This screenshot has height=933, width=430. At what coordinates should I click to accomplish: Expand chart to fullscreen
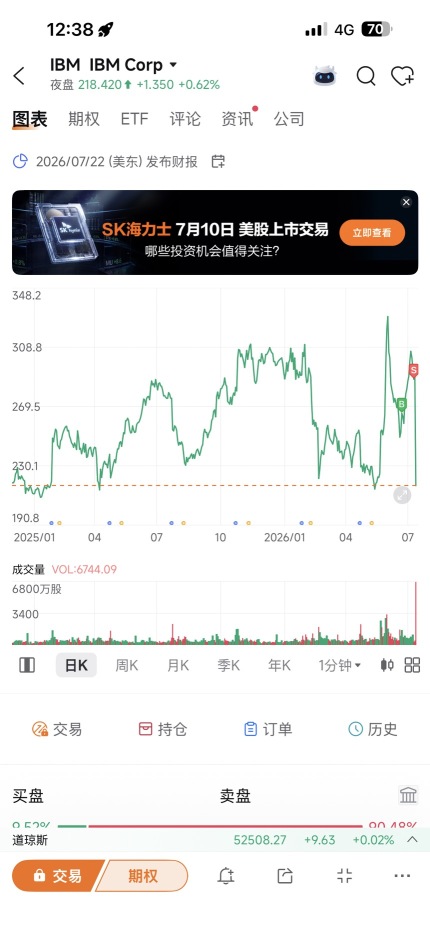(x=403, y=495)
